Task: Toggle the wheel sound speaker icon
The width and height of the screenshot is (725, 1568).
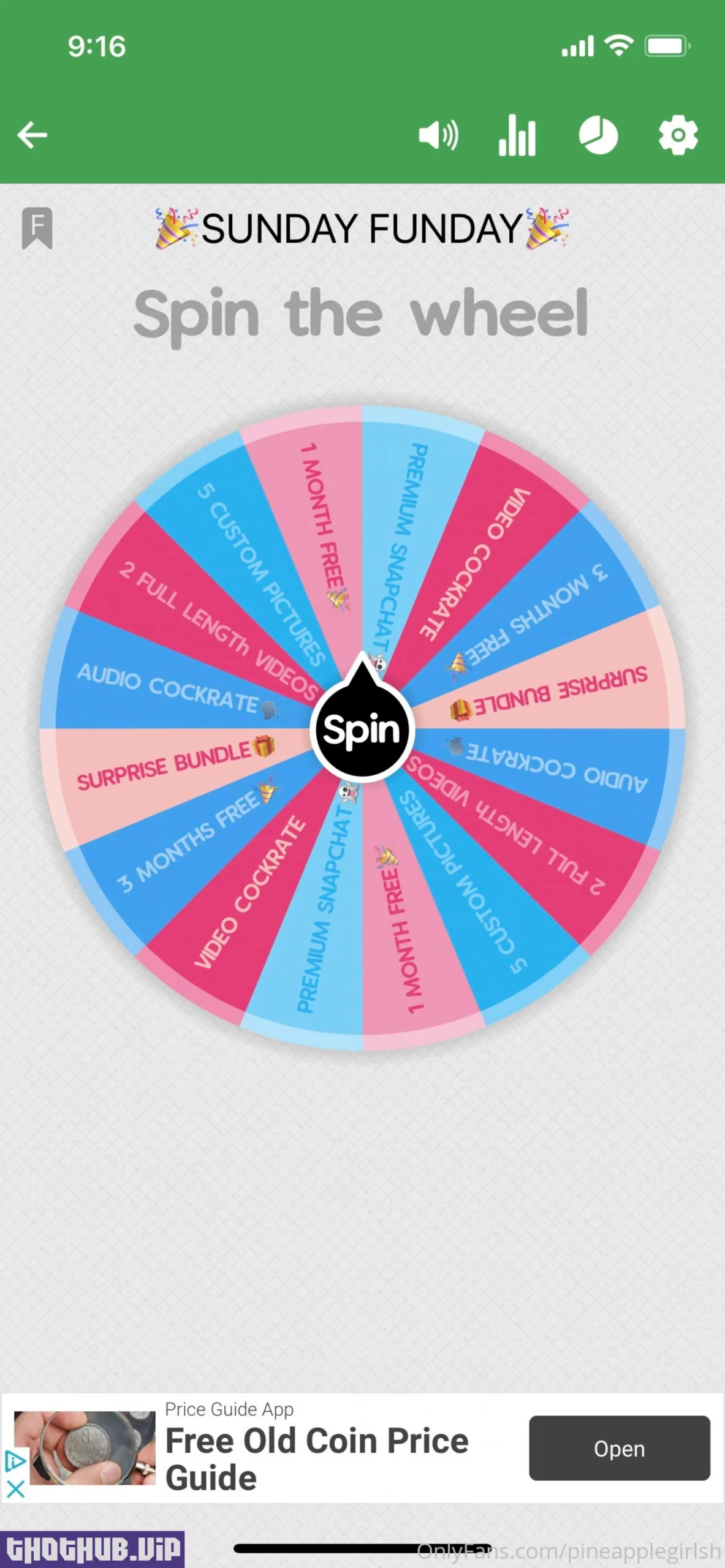Action: [x=438, y=135]
